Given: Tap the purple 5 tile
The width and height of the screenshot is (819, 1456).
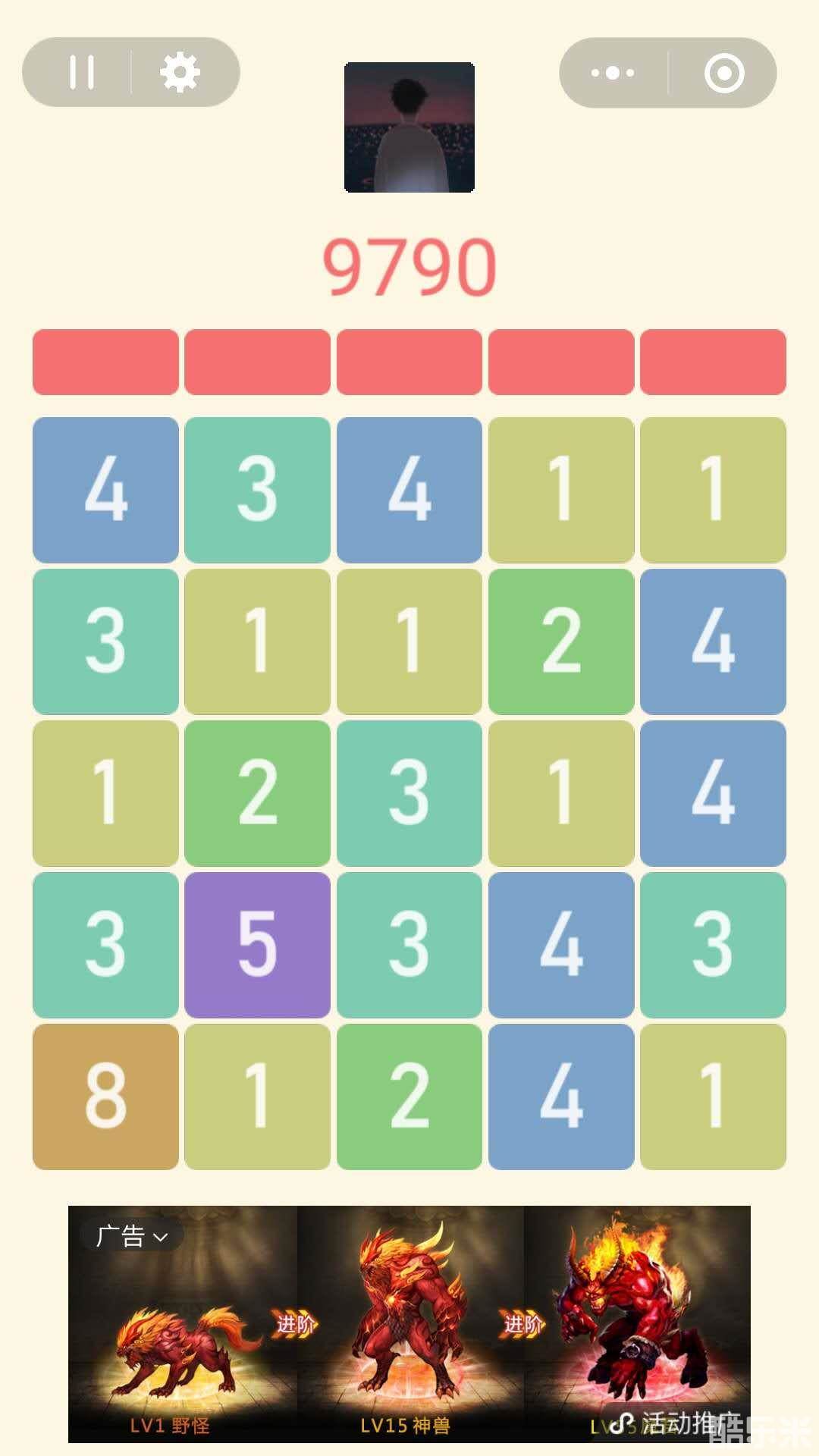Looking at the screenshot, I should click(257, 945).
